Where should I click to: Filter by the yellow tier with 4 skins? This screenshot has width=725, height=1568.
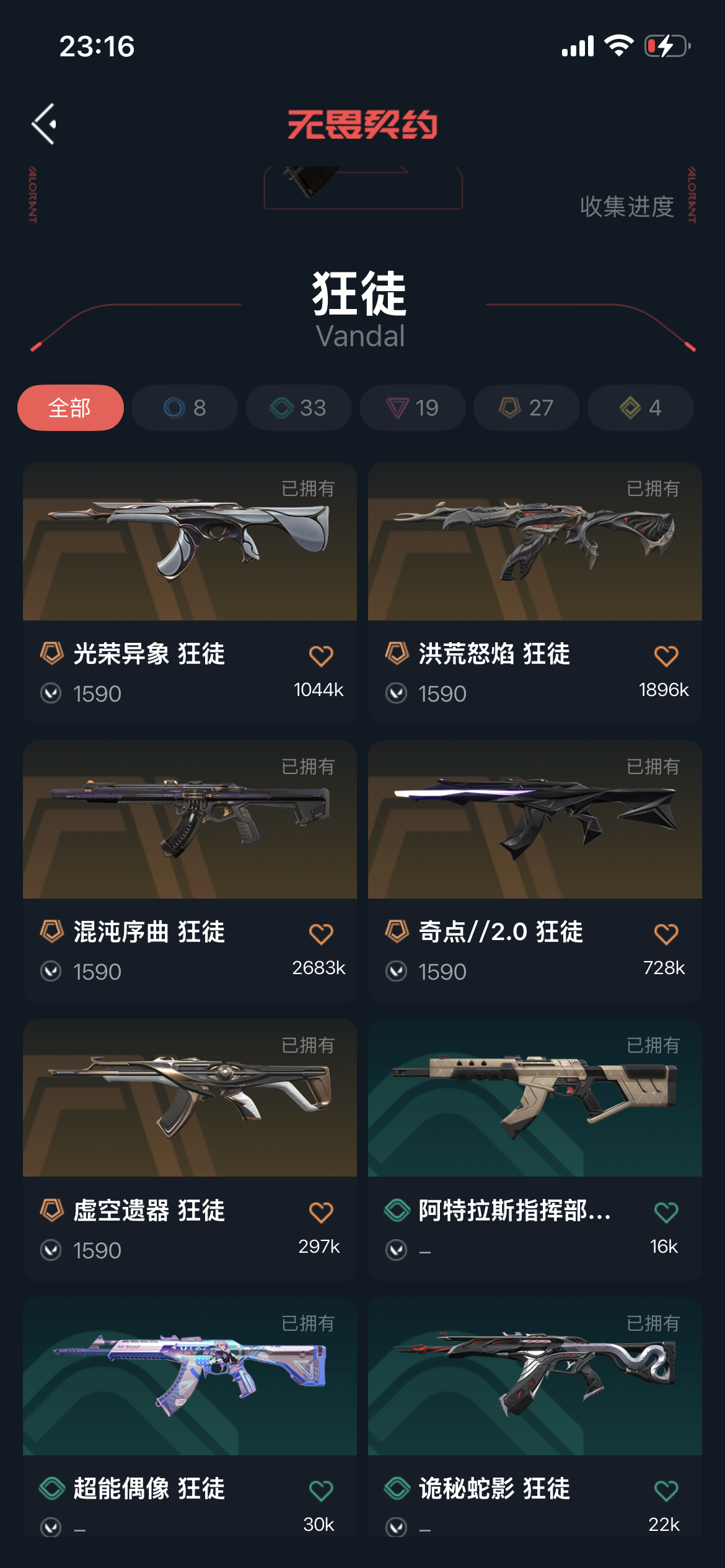click(641, 407)
